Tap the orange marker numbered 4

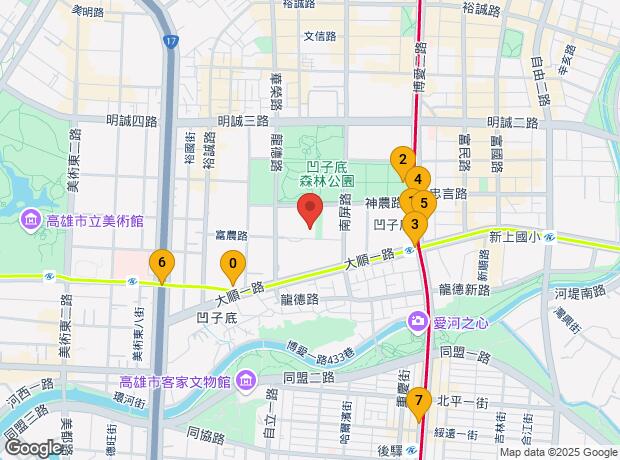click(x=417, y=180)
